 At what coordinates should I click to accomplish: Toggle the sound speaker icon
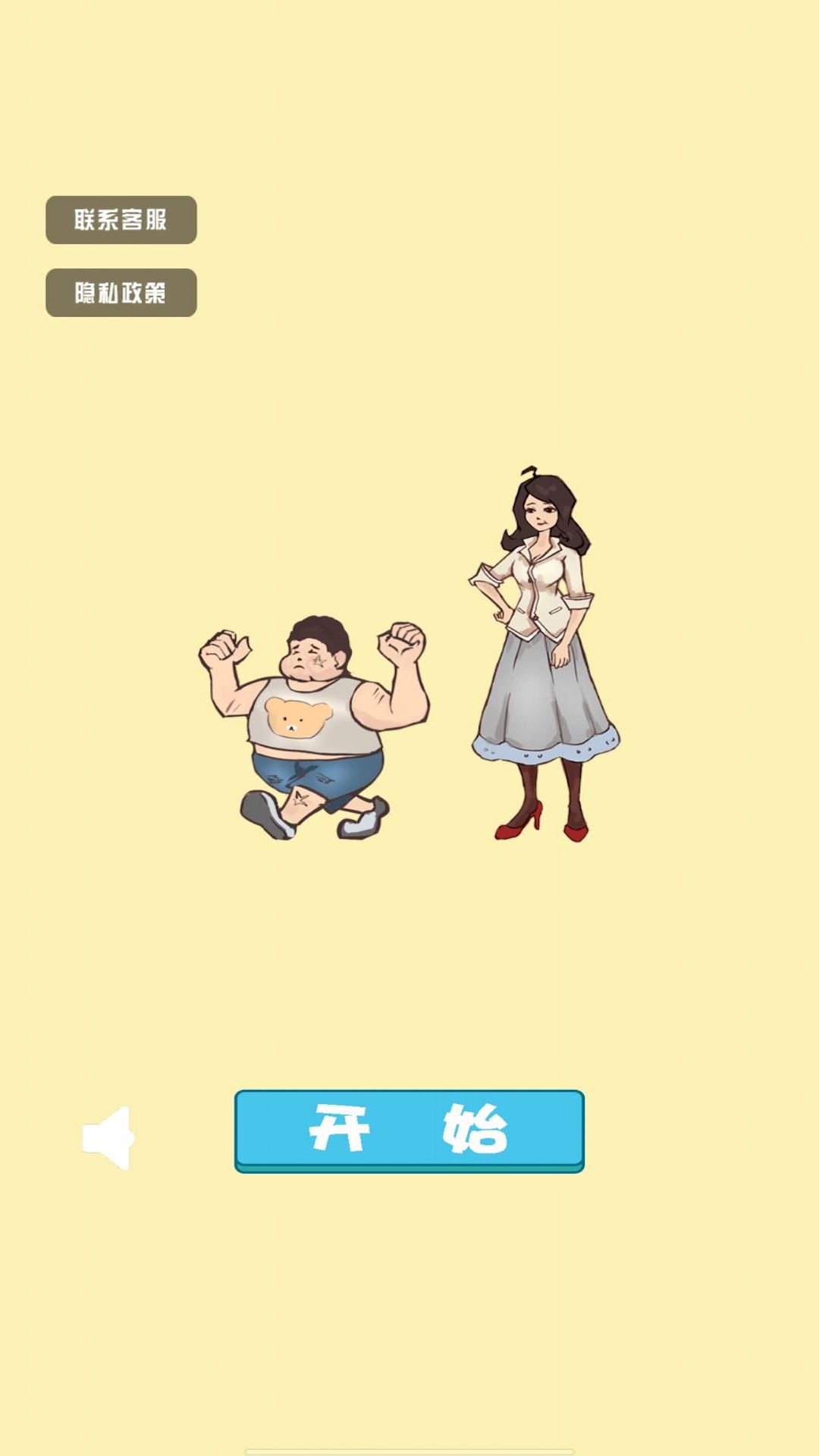click(x=108, y=1137)
